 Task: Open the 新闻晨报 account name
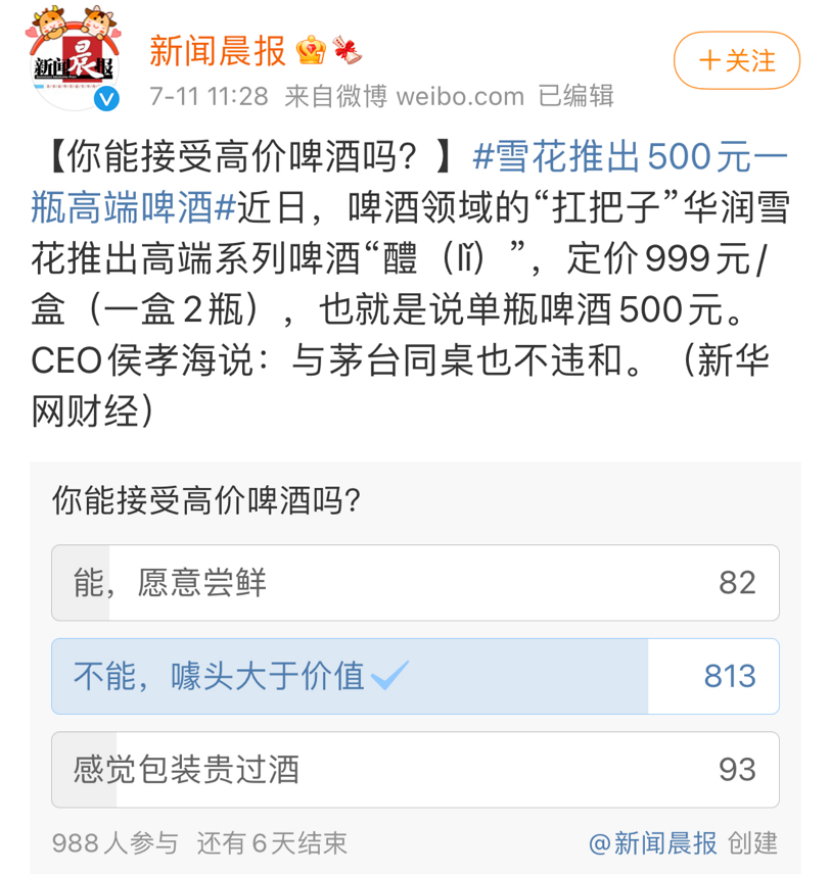click(x=218, y=50)
